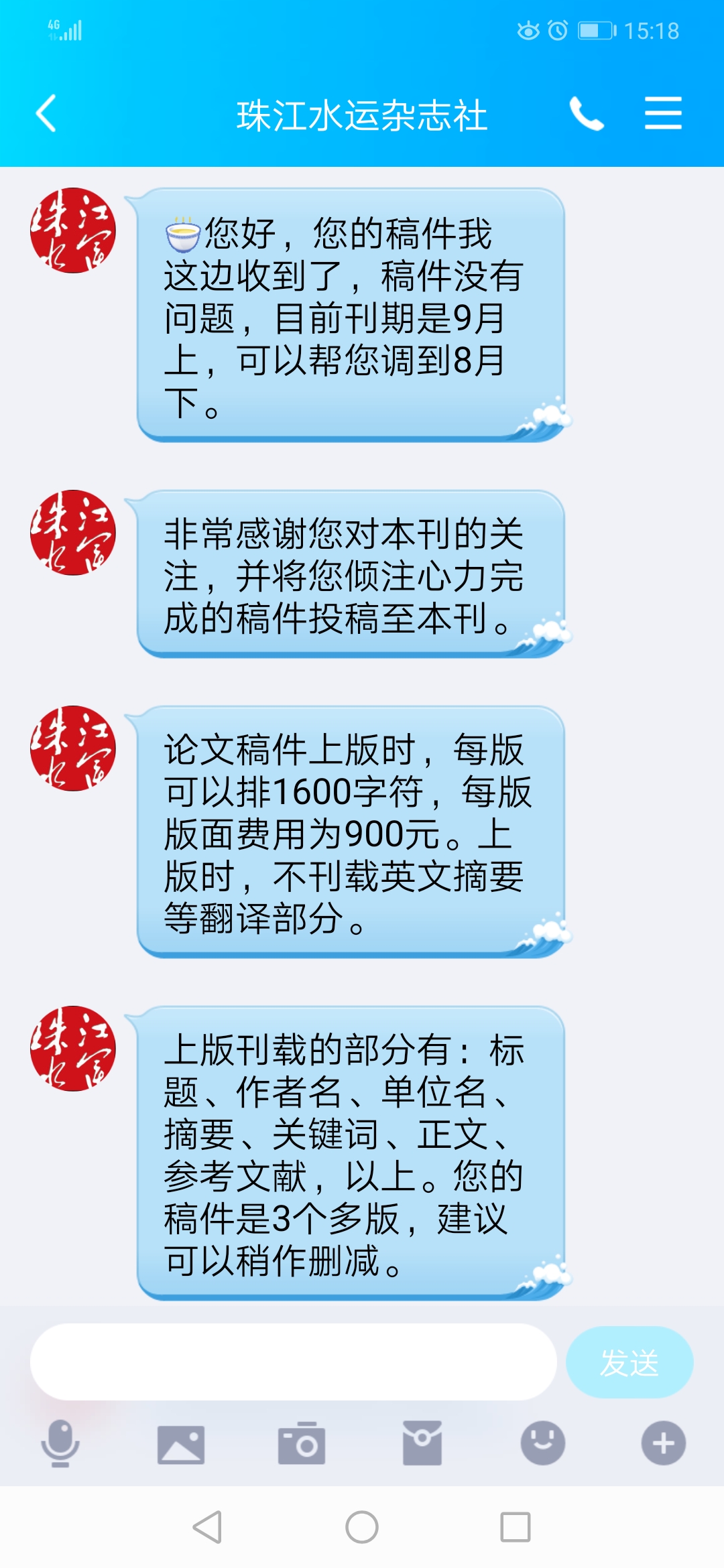Expand more options with the plus icon
This screenshot has width=724, height=1568.
[x=664, y=1443]
